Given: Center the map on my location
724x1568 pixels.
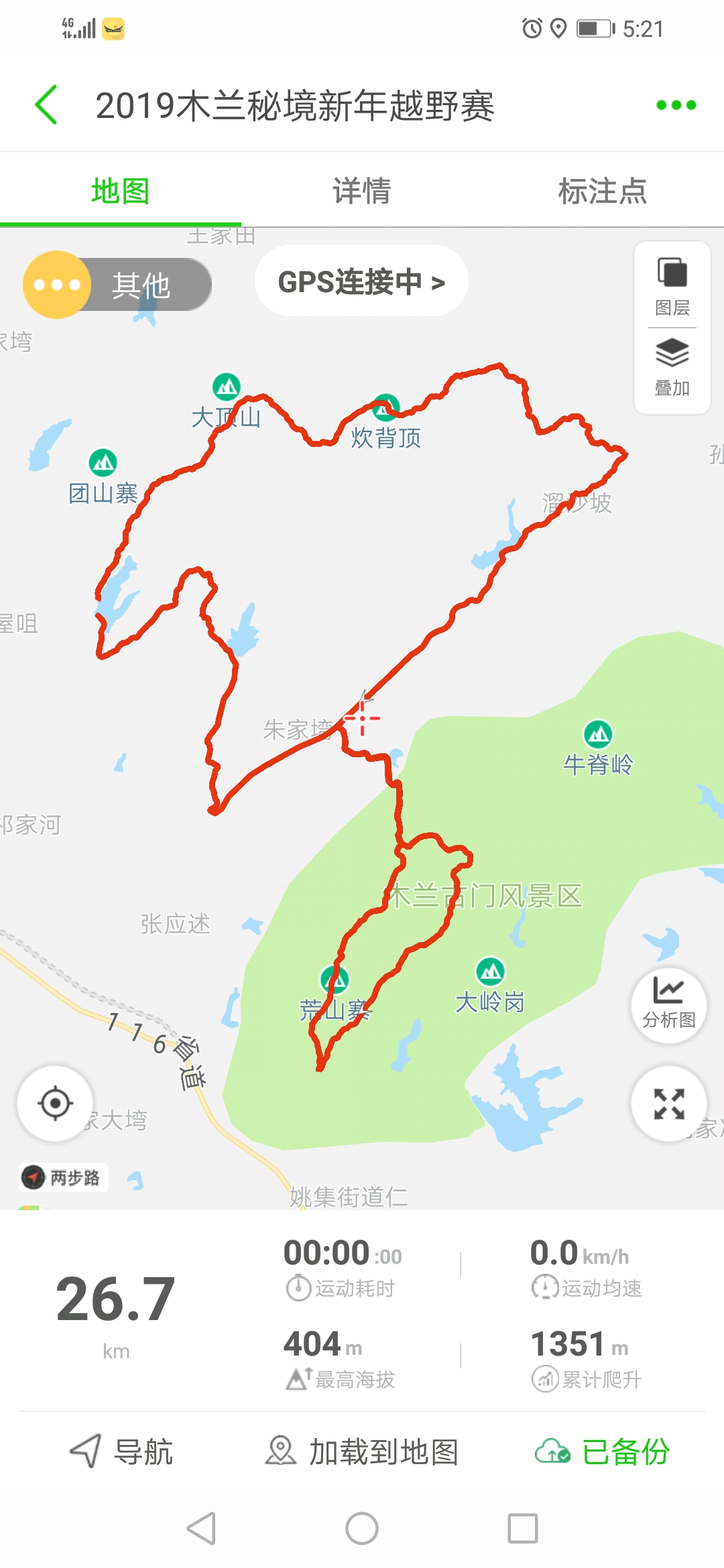Looking at the screenshot, I should pyautogui.click(x=55, y=1103).
